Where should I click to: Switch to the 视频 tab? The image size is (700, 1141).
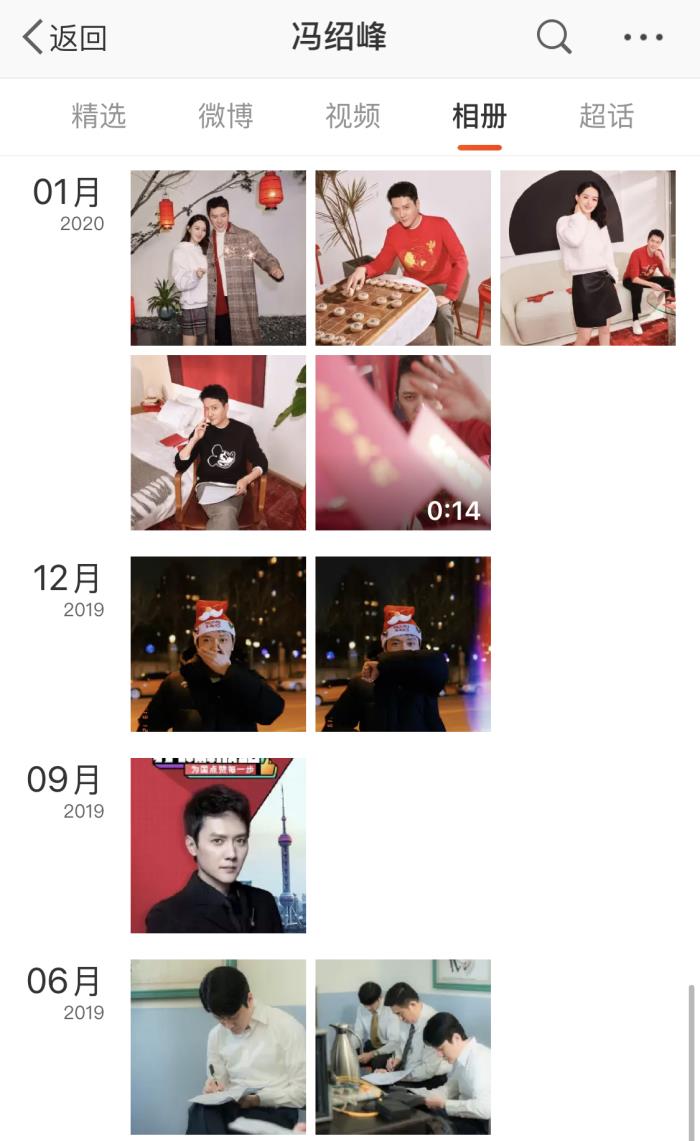click(x=353, y=116)
